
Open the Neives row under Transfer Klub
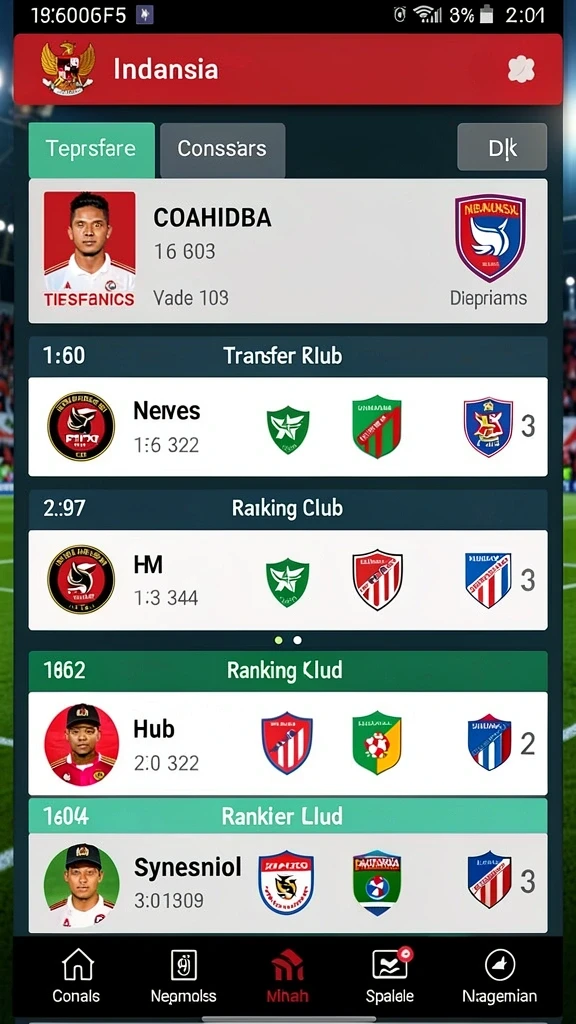pos(288,426)
